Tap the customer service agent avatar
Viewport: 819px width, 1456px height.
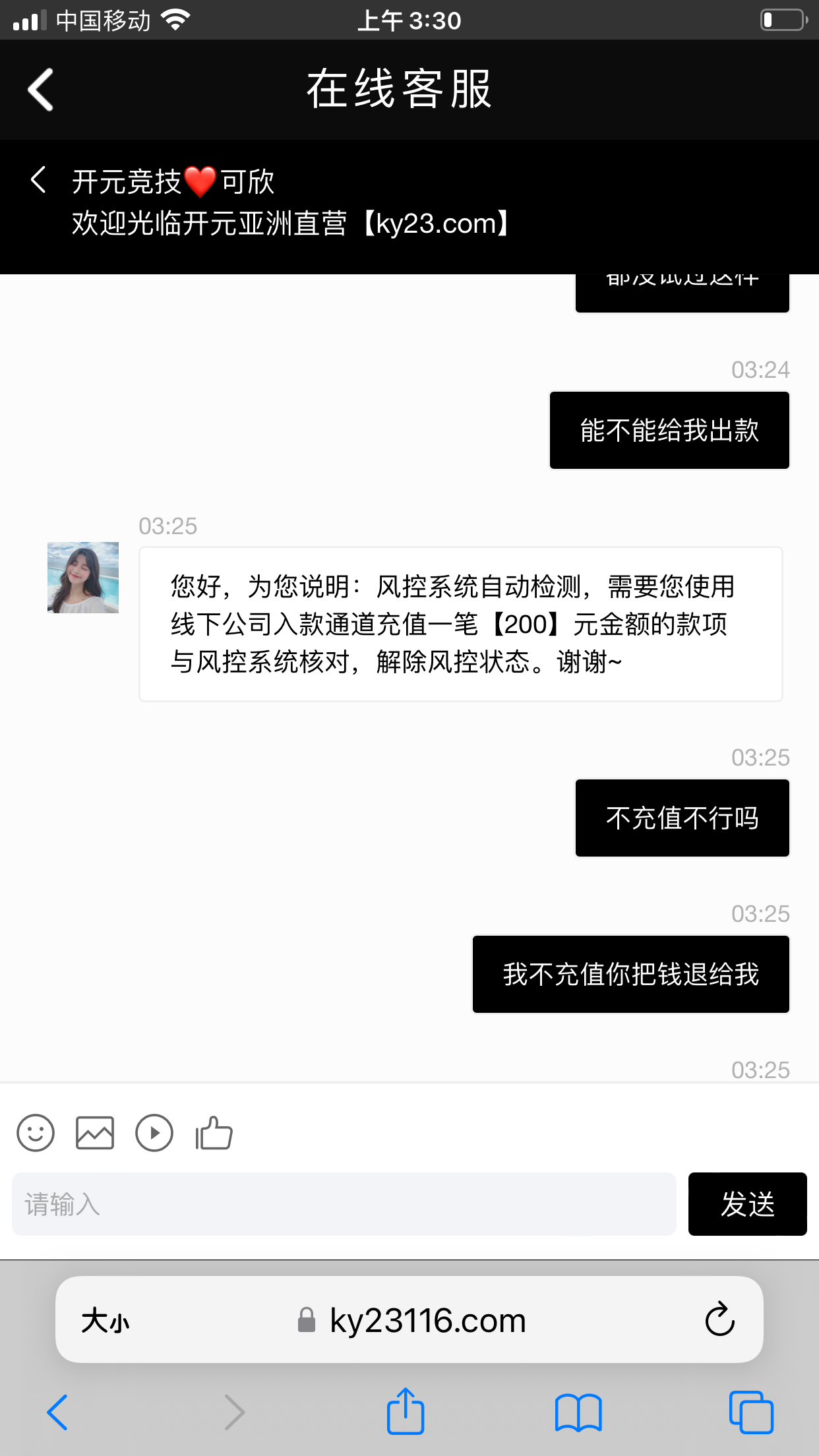click(83, 578)
